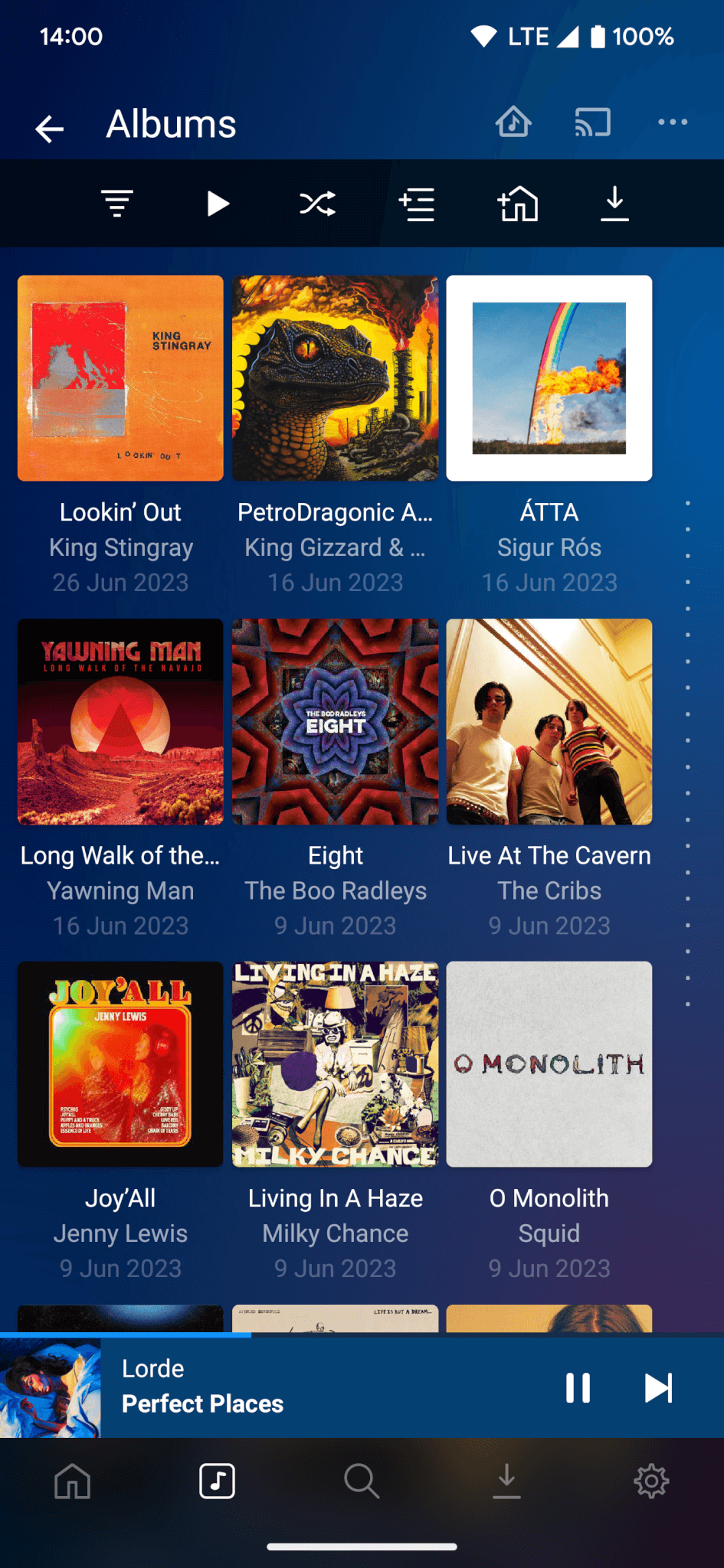Shuffle all albums

tap(317, 204)
